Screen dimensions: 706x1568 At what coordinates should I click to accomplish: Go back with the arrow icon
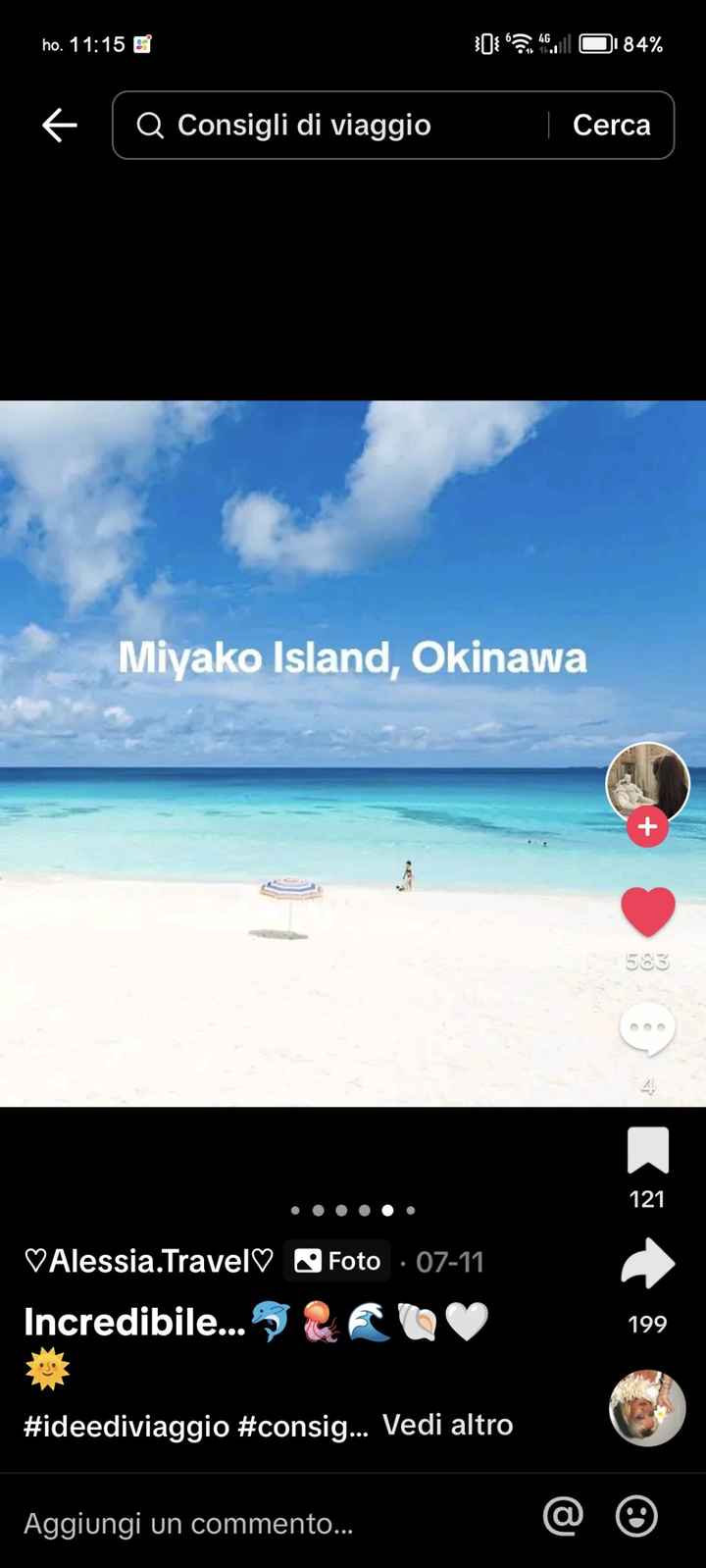[59, 125]
